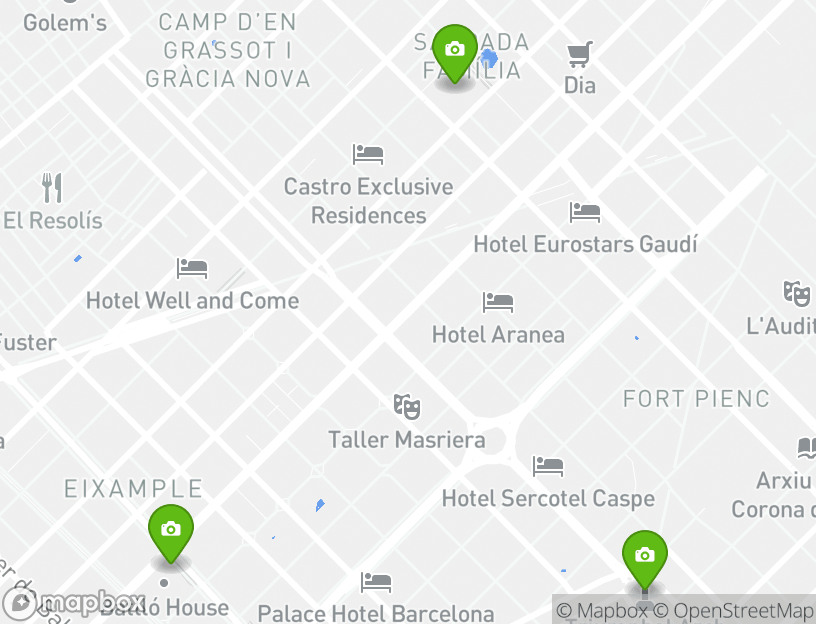Open the camera pin below Hotel Sercotel Caspe

(645, 556)
